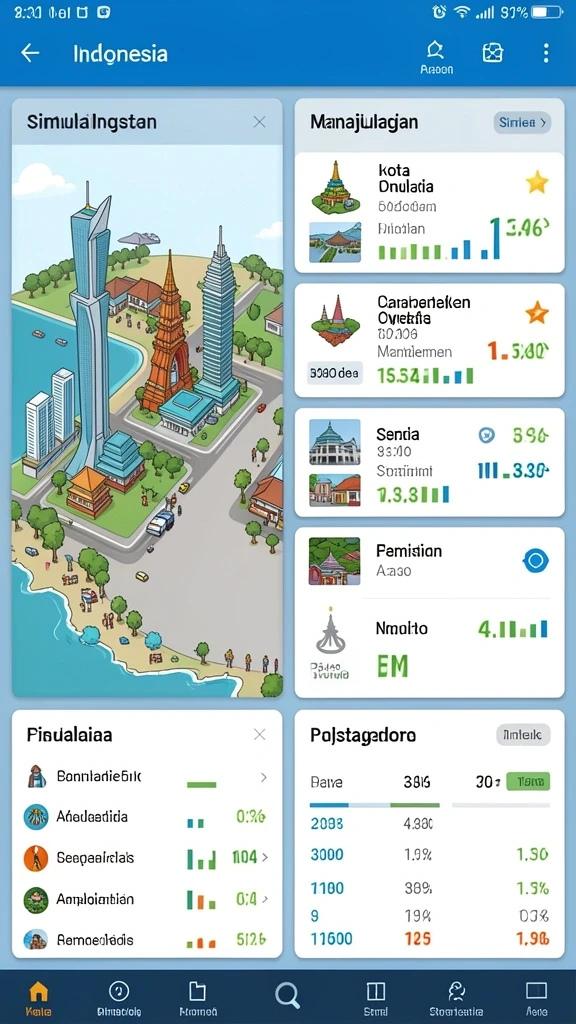Open the Aoniploiantian row
This screenshot has width=576, height=1024.
148,899
